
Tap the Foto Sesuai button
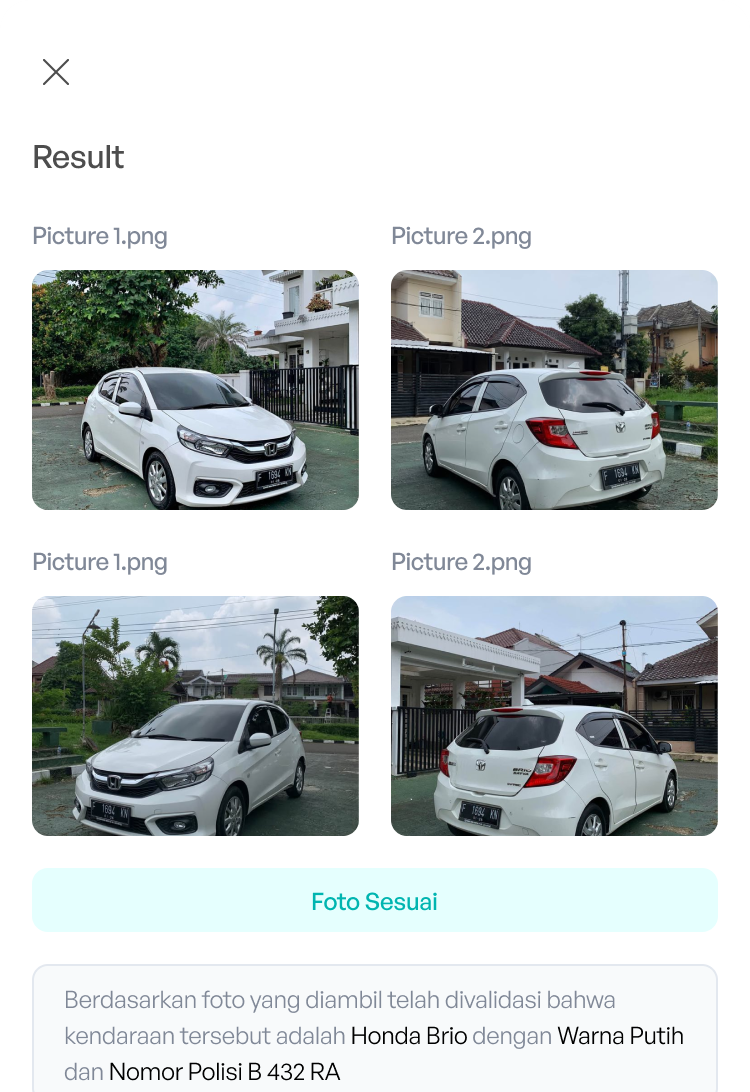tap(374, 901)
